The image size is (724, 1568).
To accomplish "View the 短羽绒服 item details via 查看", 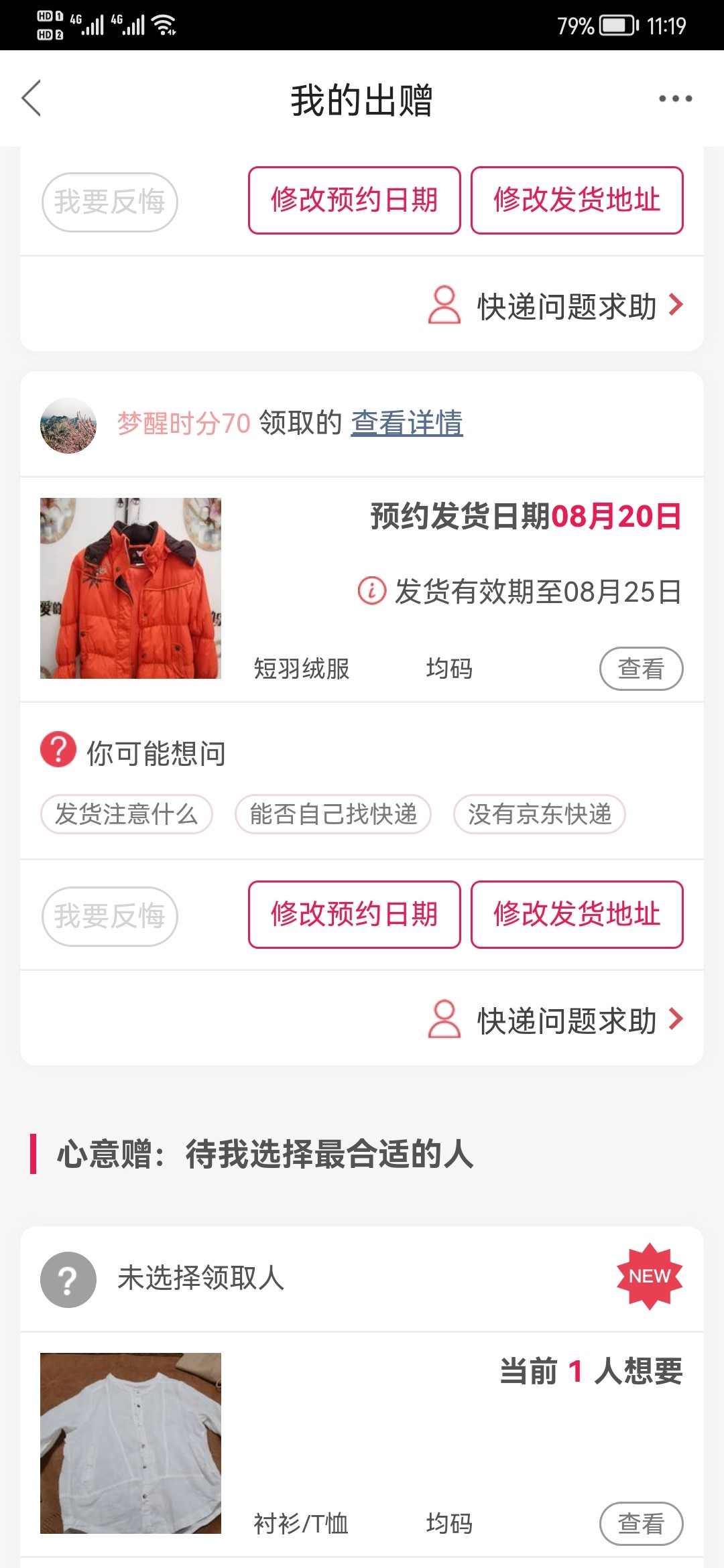I will [640, 668].
